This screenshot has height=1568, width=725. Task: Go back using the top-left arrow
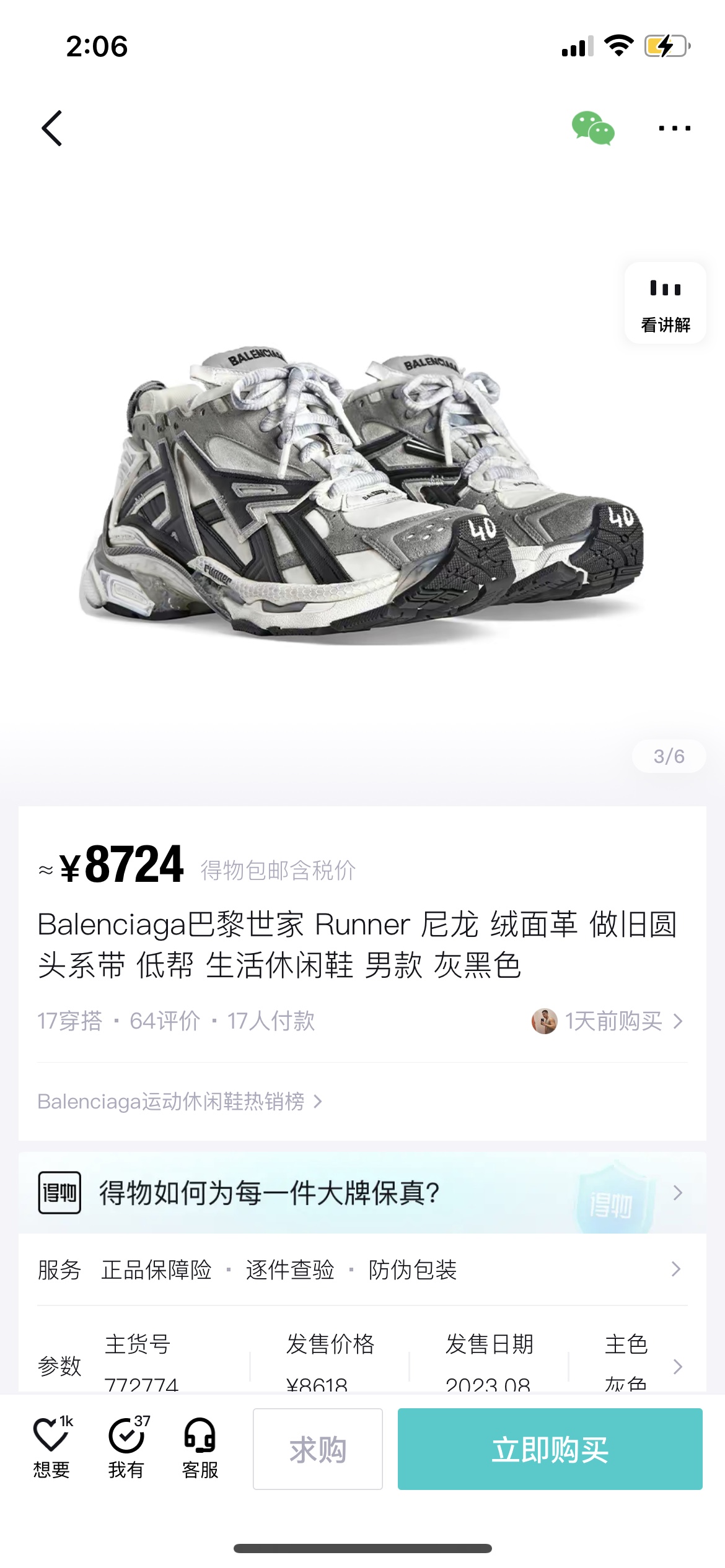coord(52,128)
